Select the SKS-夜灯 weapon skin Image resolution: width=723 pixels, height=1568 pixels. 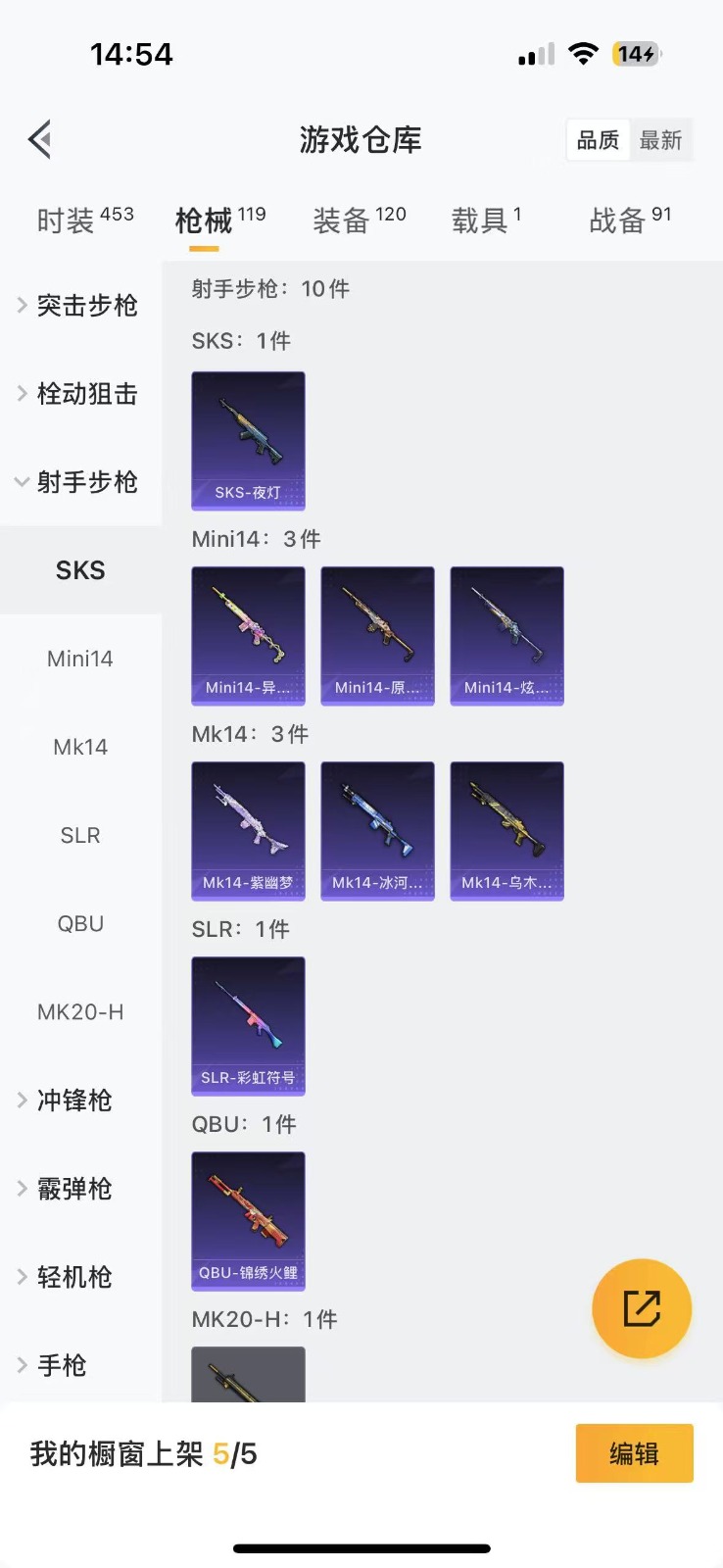(x=248, y=441)
